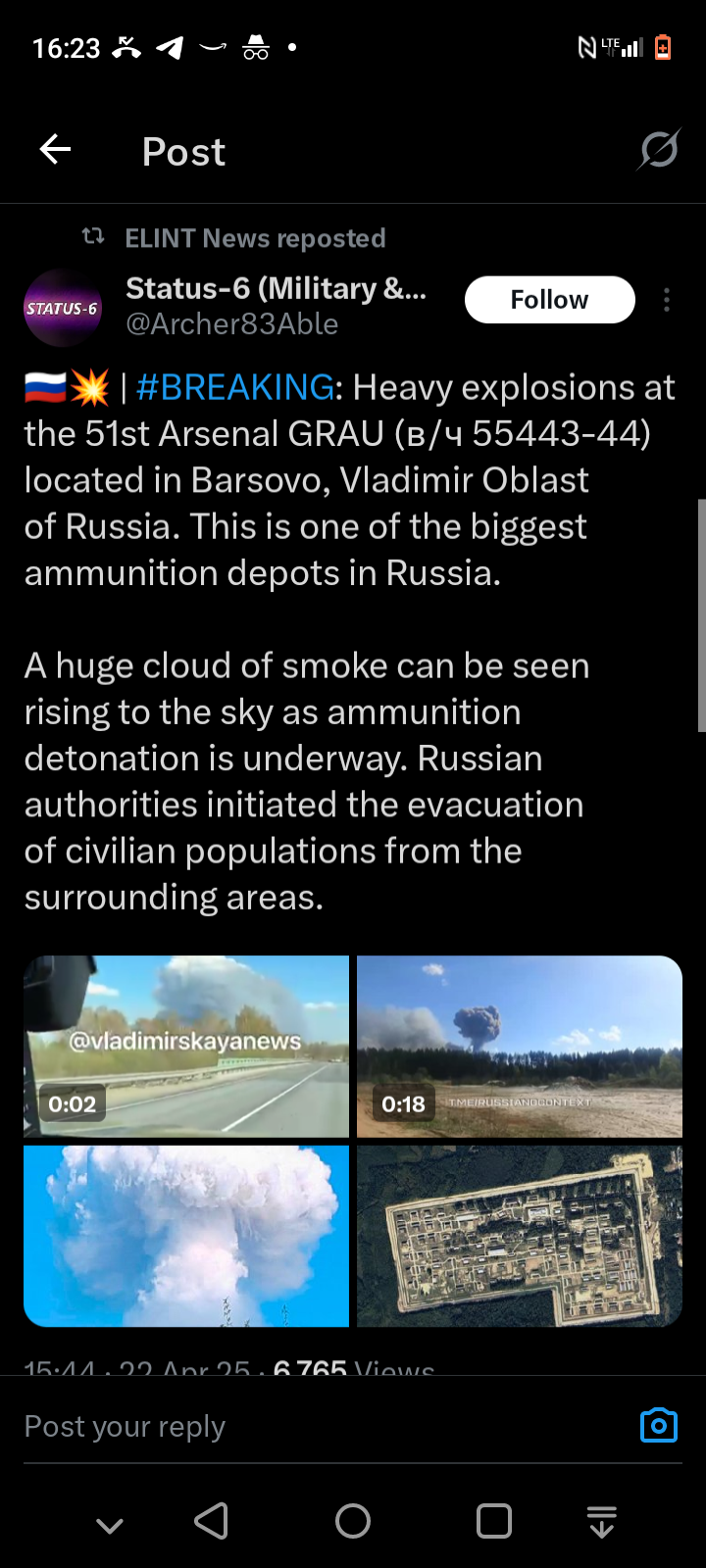Play the 0:18 smoke cloud video

520,1046
